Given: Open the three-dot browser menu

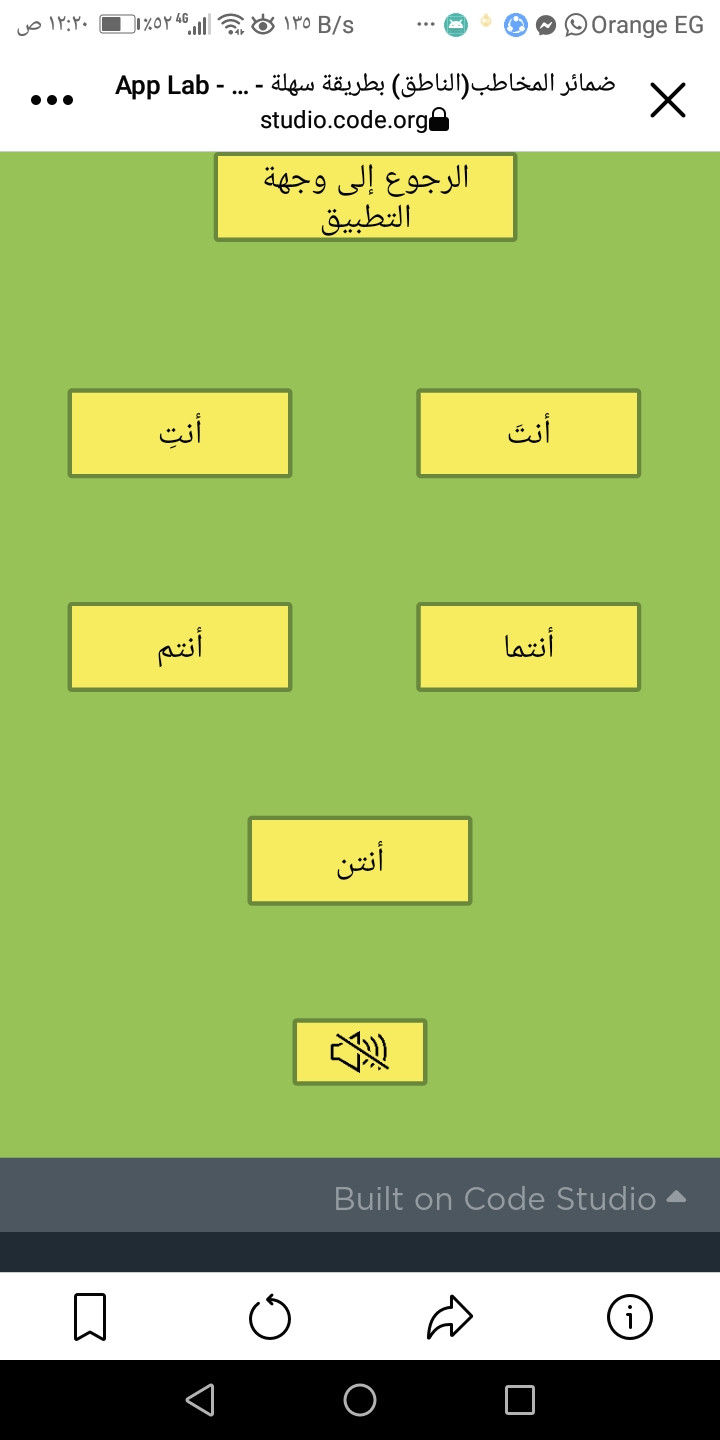Looking at the screenshot, I should click(x=52, y=100).
